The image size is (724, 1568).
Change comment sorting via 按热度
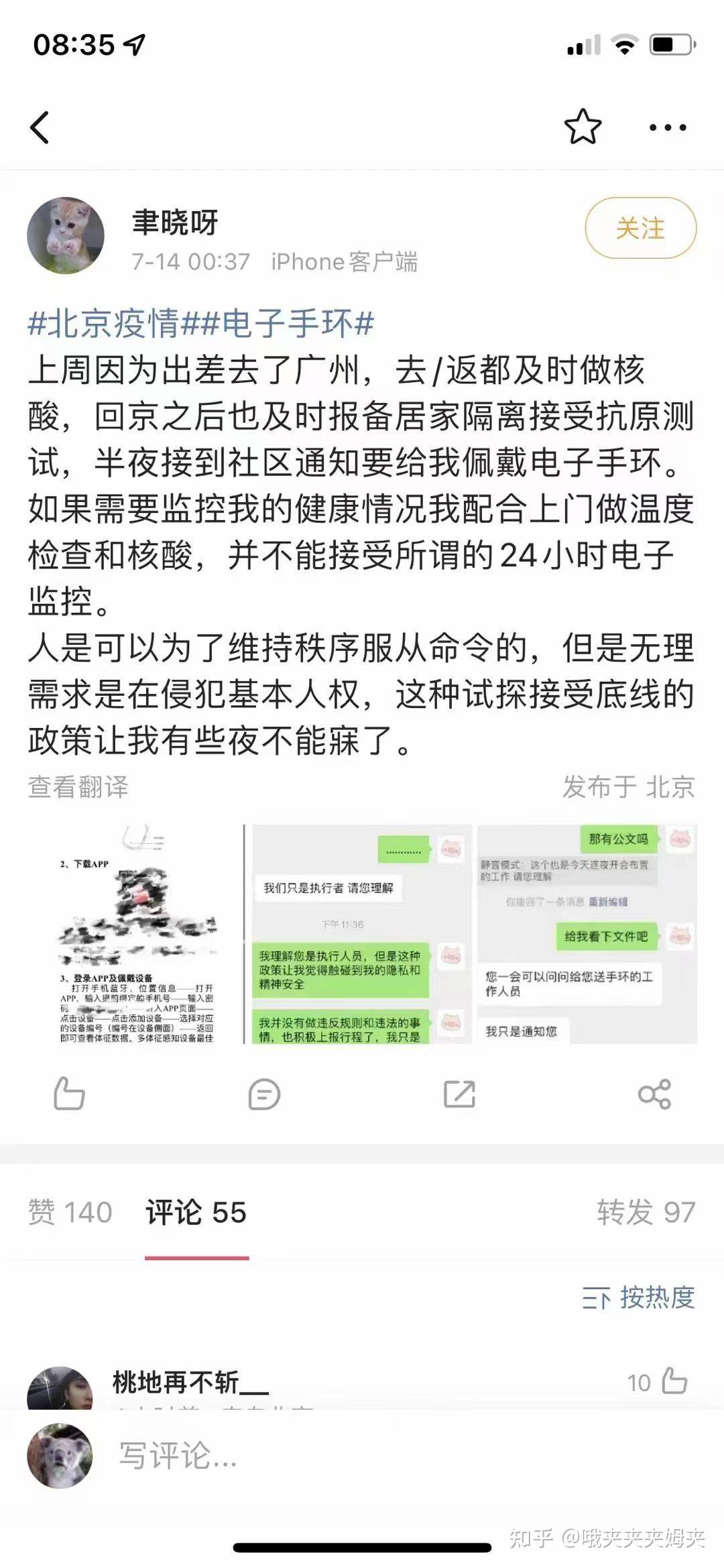point(638,1299)
